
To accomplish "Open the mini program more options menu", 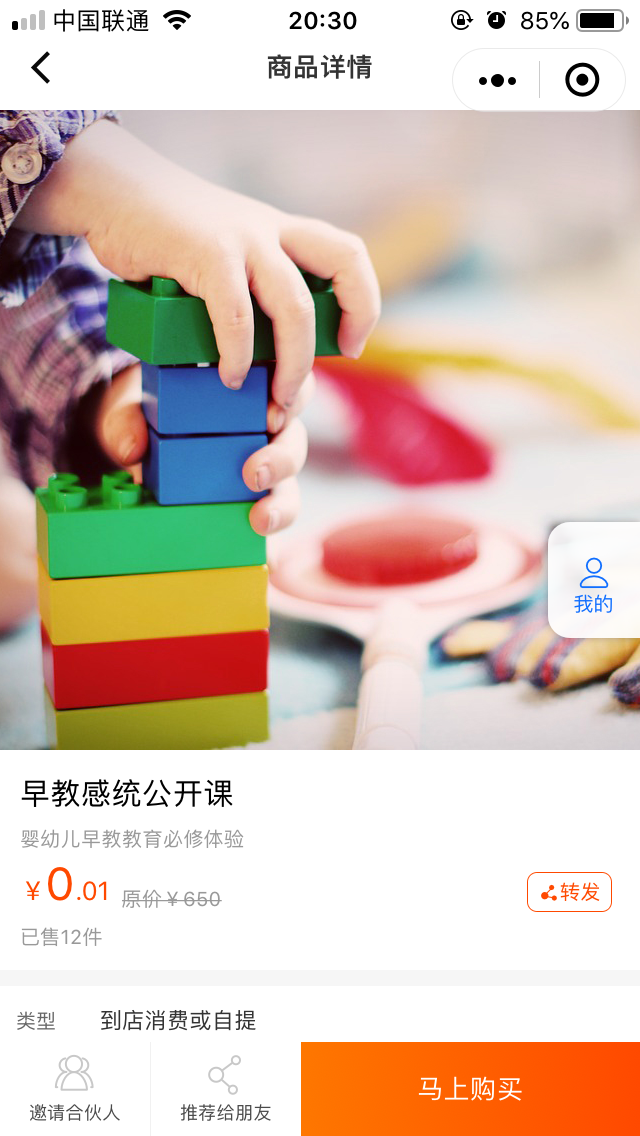I will [497, 80].
